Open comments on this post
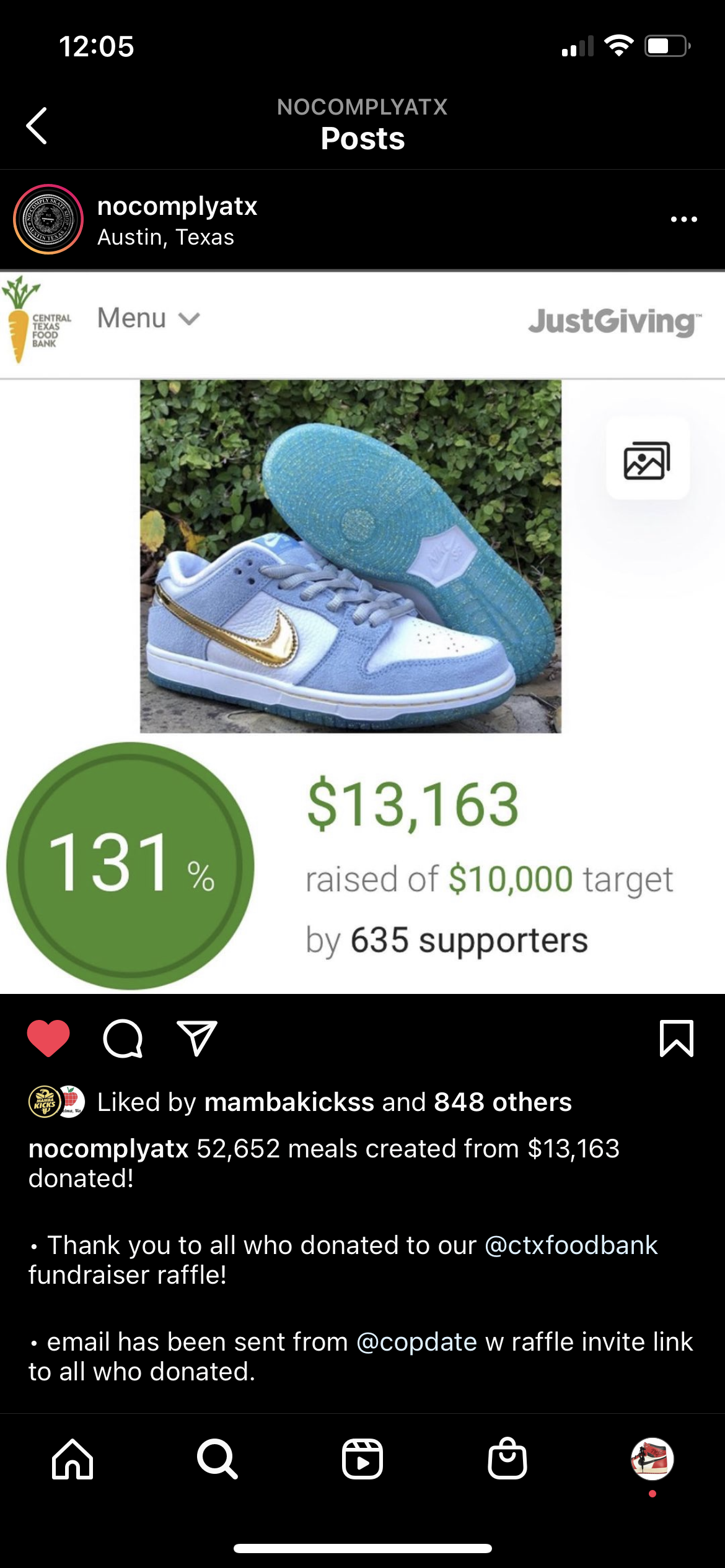This screenshot has height=1568, width=725. [123, 1039]
